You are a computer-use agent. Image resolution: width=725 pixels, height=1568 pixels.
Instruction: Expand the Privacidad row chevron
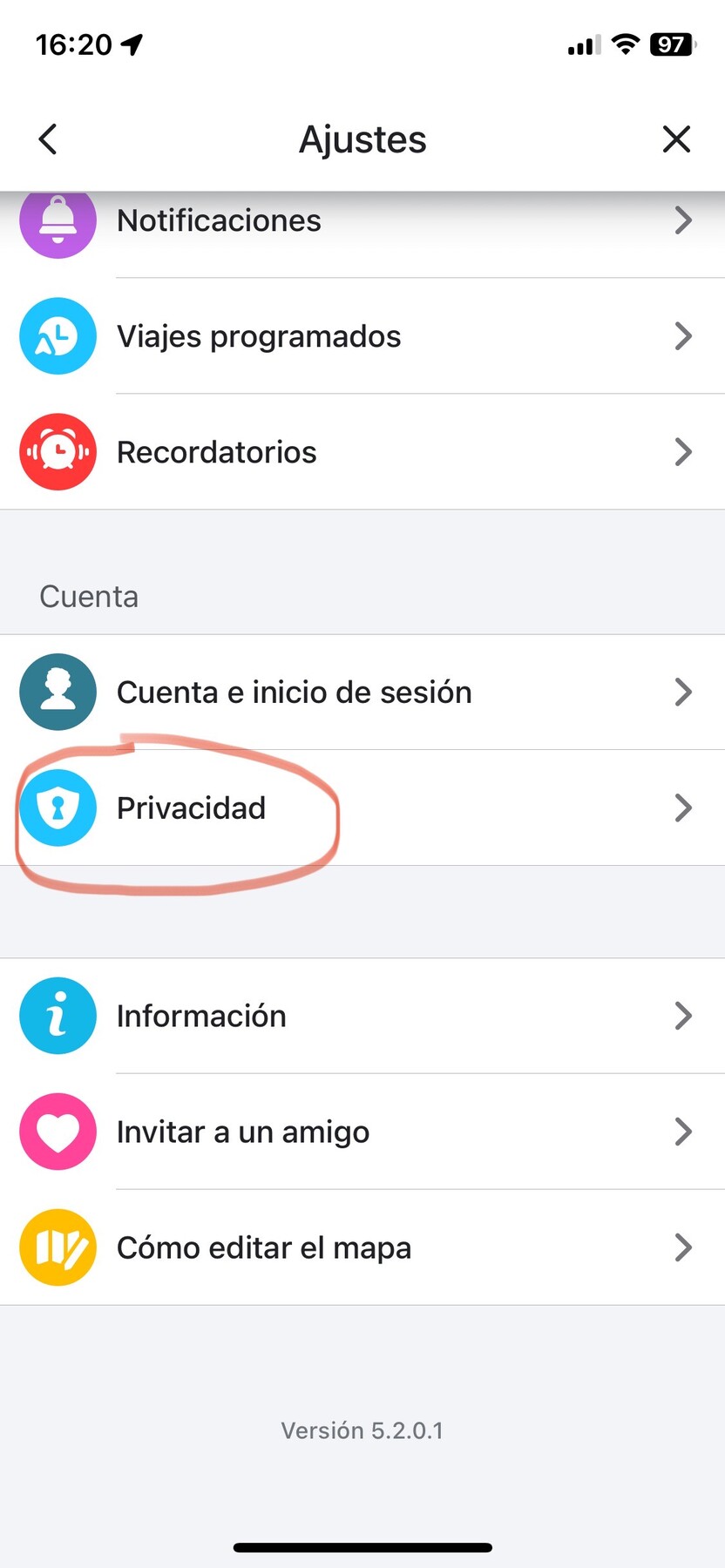click(x=684, y=808)
